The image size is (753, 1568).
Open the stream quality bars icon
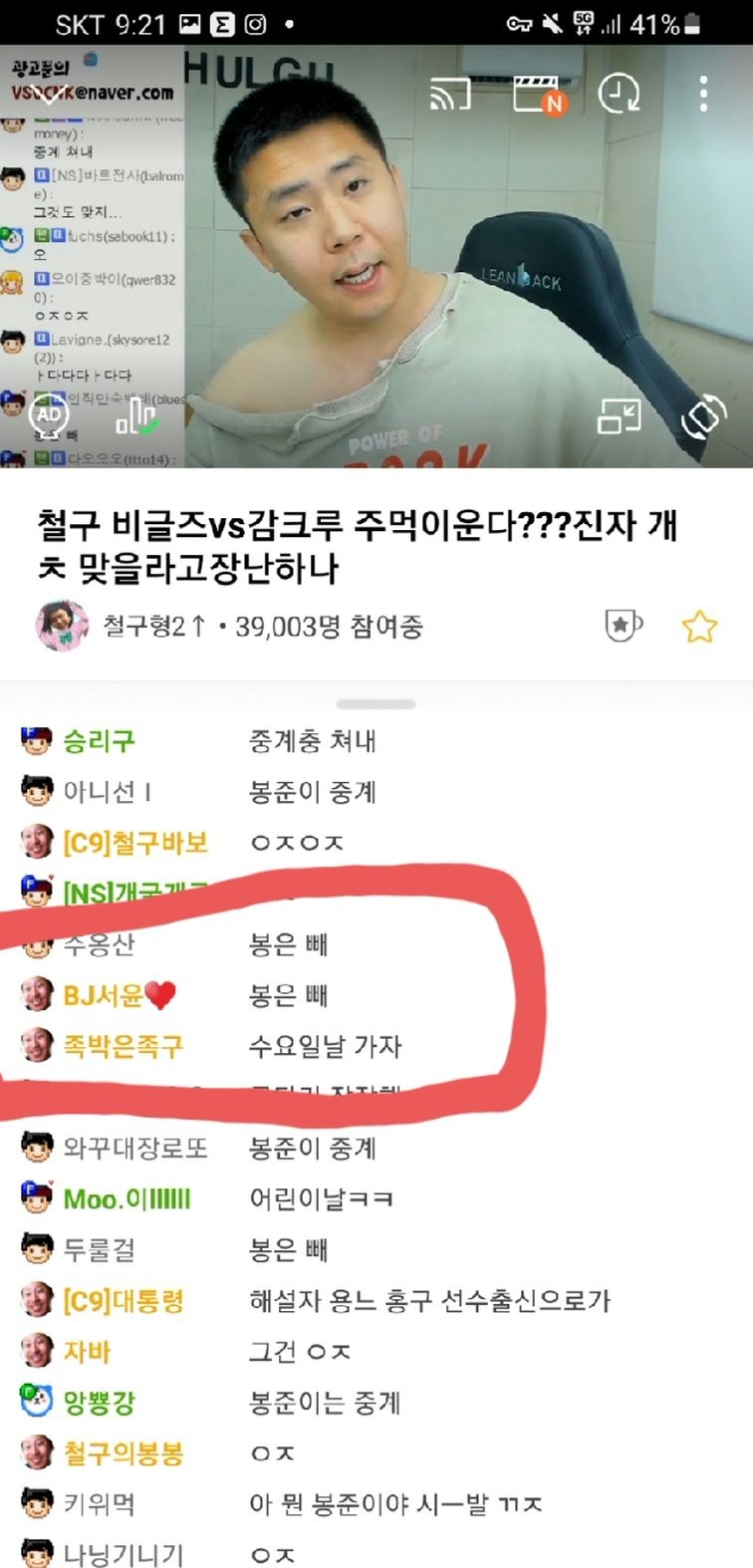point(136,416)
